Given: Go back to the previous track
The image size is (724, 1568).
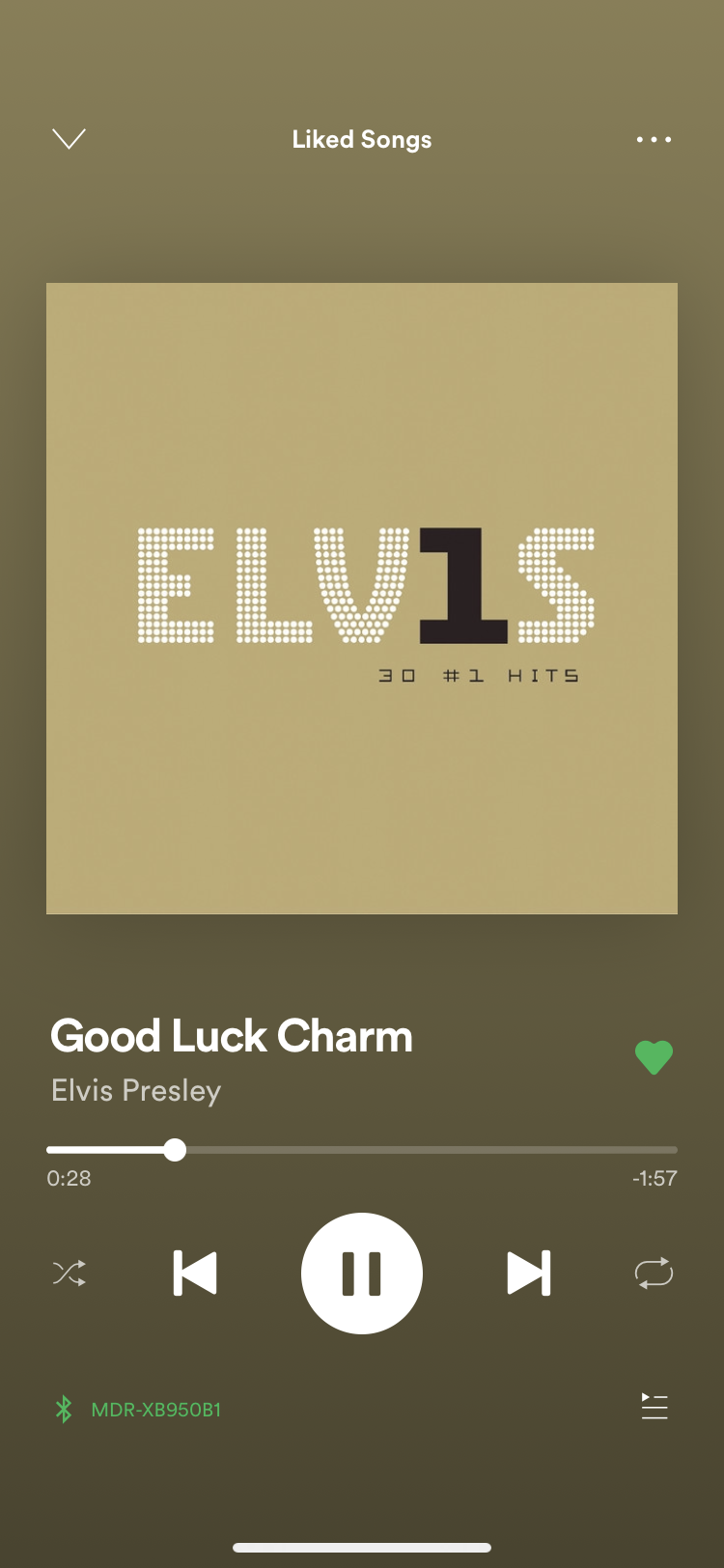Looking at the screenshot, I should (195, 1273).
